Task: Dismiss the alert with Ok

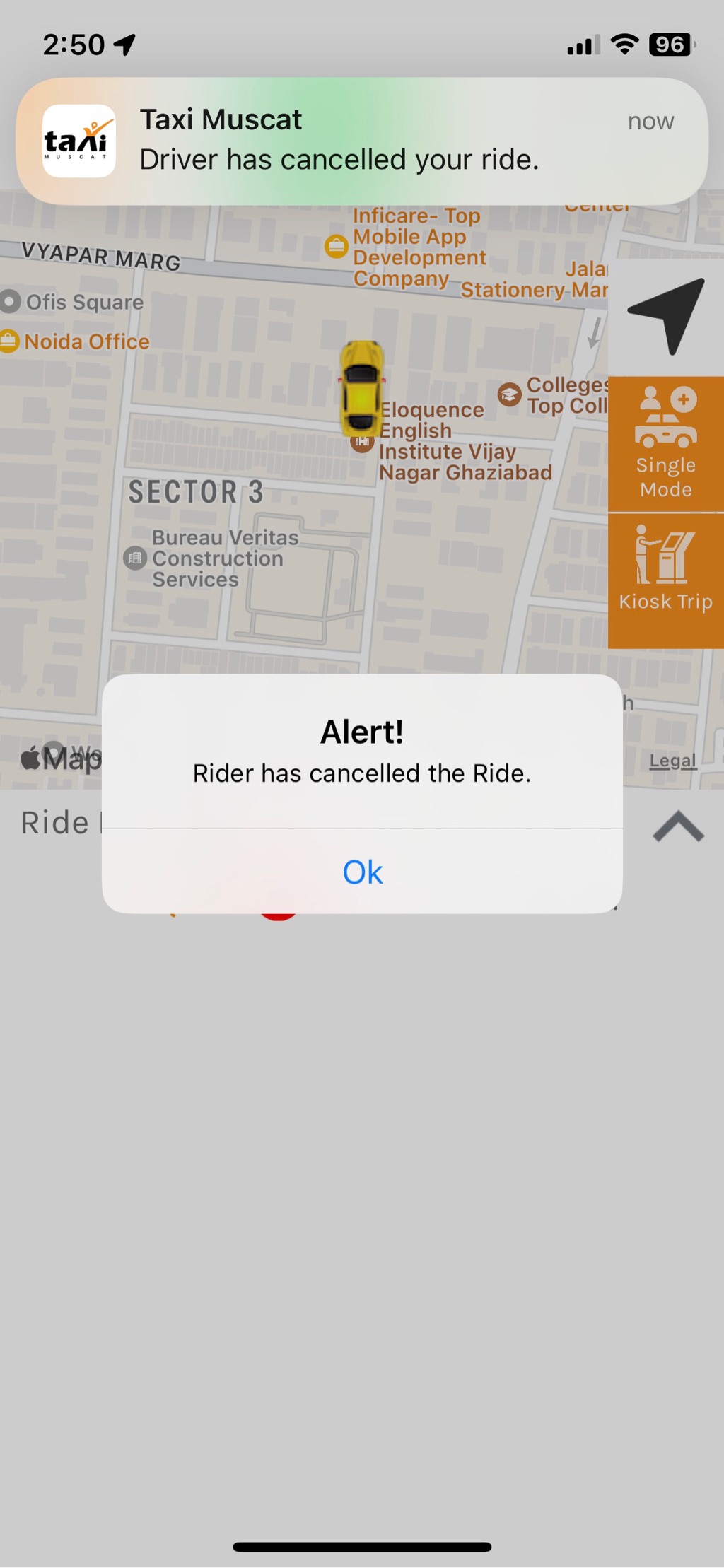Action: 362,872
